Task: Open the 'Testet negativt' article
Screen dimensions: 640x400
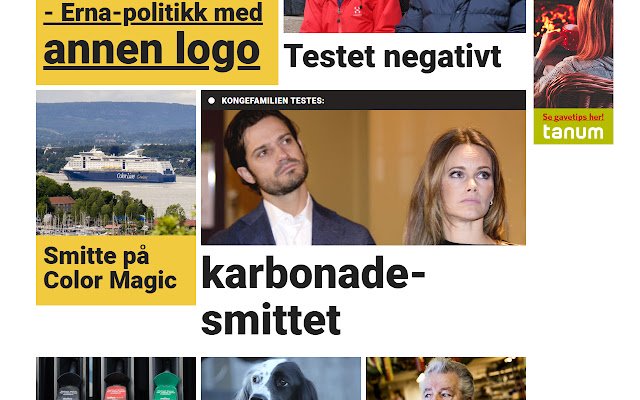Action: tap(392, 57)
